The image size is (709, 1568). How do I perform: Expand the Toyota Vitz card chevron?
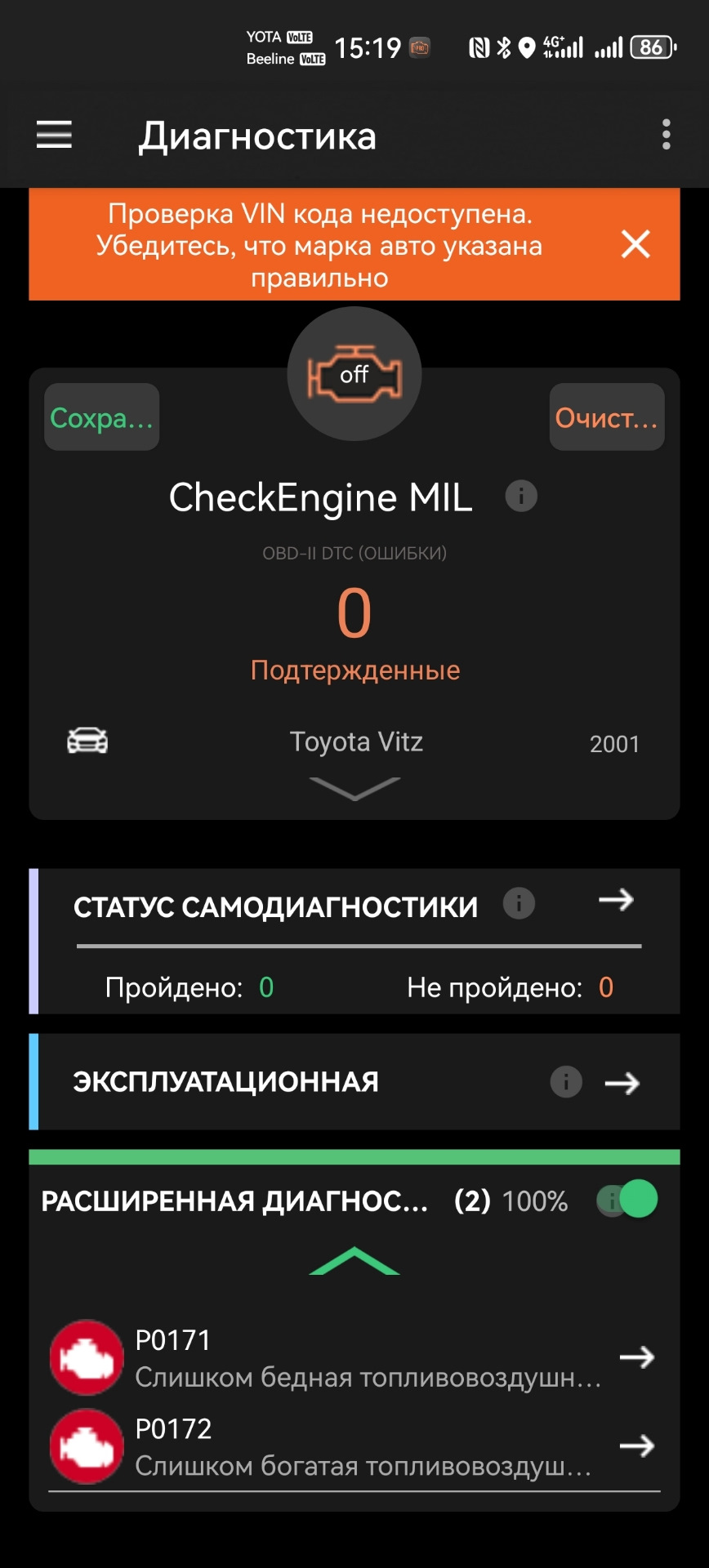[354, 788]
